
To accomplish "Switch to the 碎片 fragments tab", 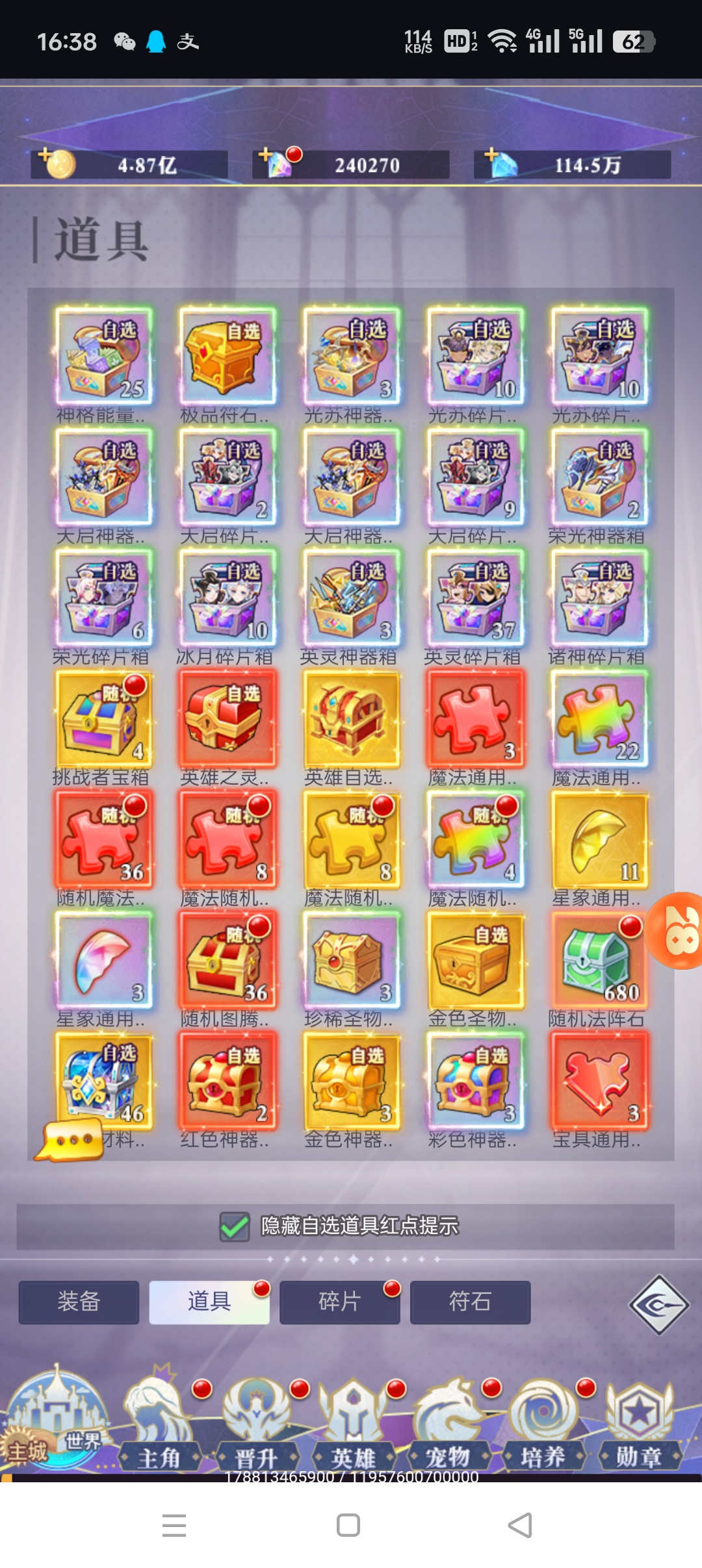I will 339,1302.
